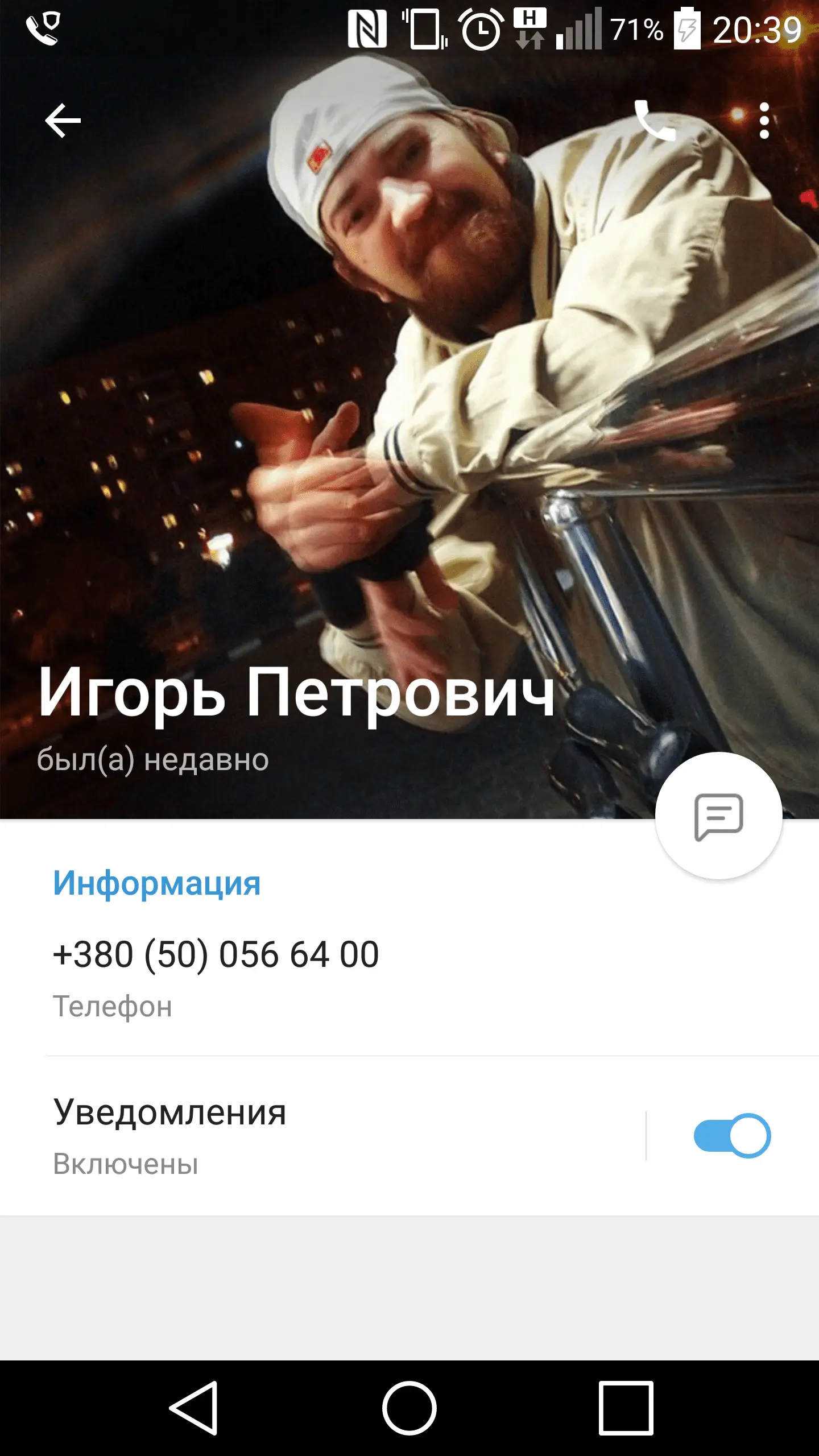Open the system recent apps button
The height and width of the screenshot is (1456, 819).
[x=626, y=1408]
